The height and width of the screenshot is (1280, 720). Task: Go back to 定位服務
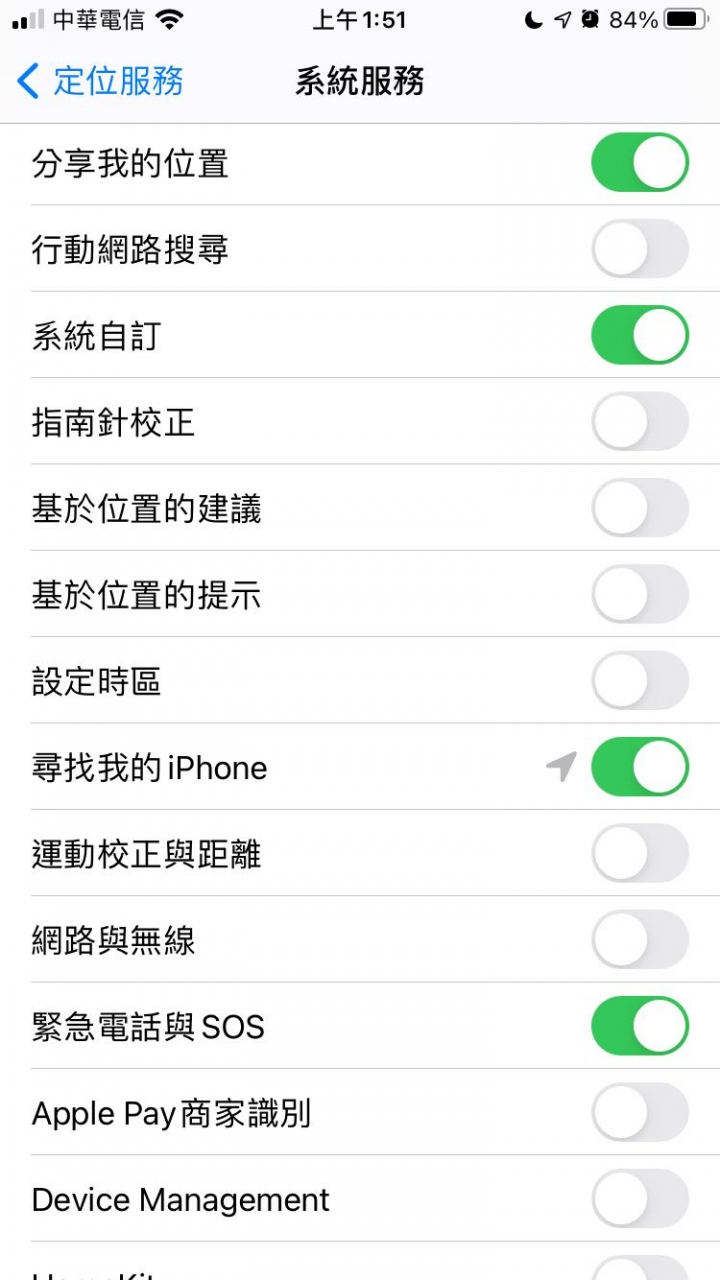pyautogui.click(x=100, y=81)
